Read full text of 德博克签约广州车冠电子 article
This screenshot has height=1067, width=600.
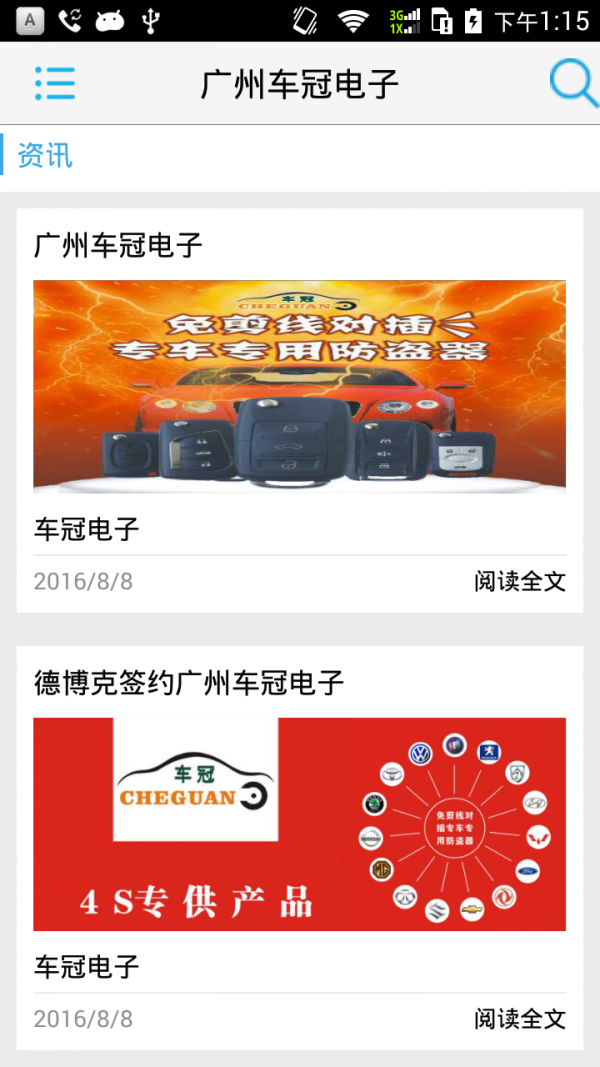519,1019
